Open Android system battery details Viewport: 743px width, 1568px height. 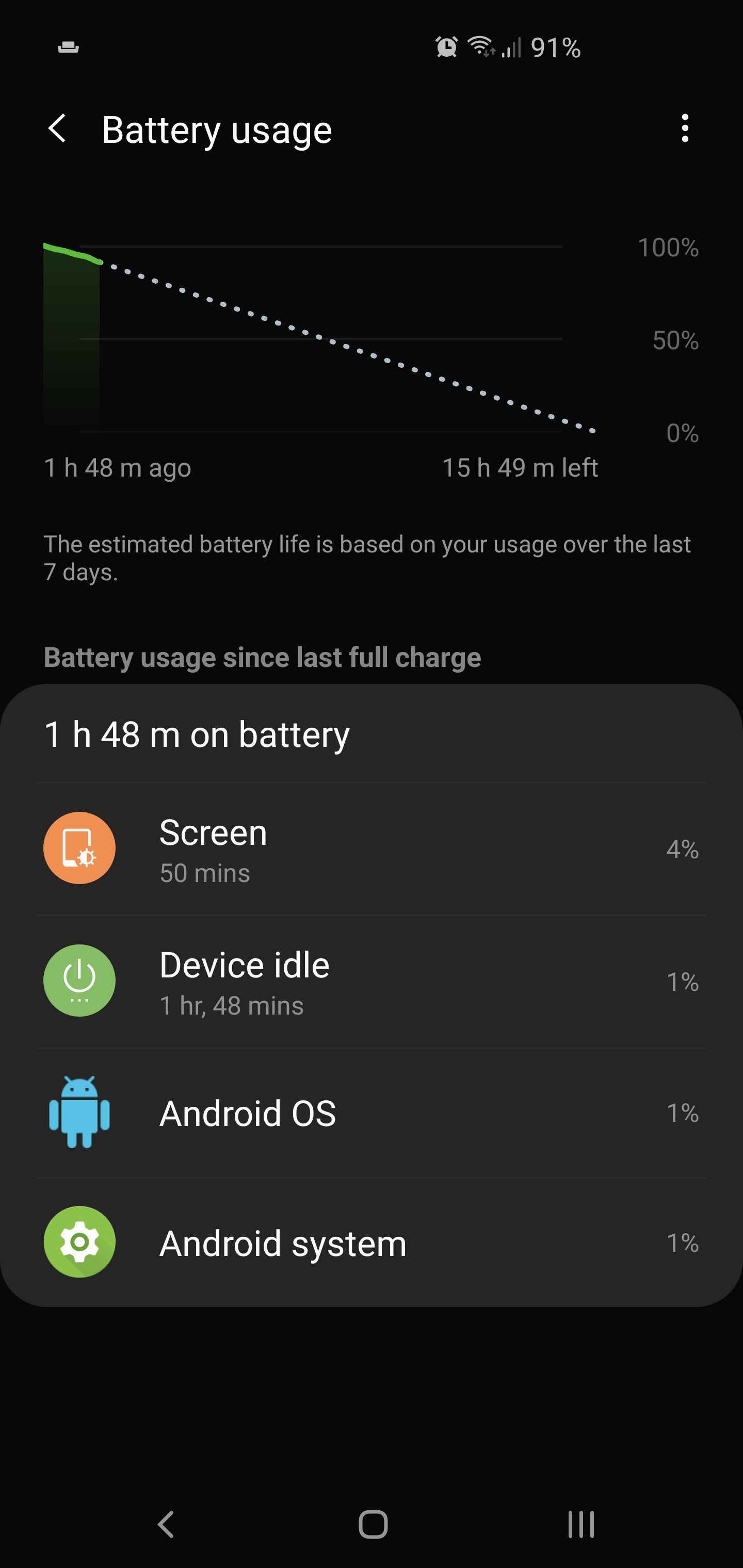(371, 1243)
